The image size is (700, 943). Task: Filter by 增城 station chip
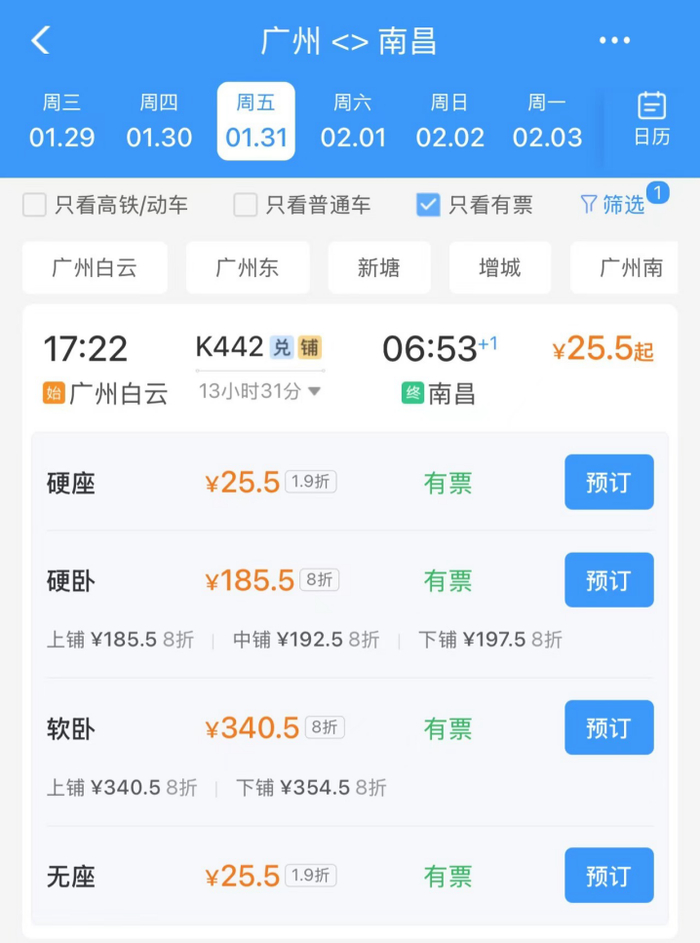tap(499, 268)
